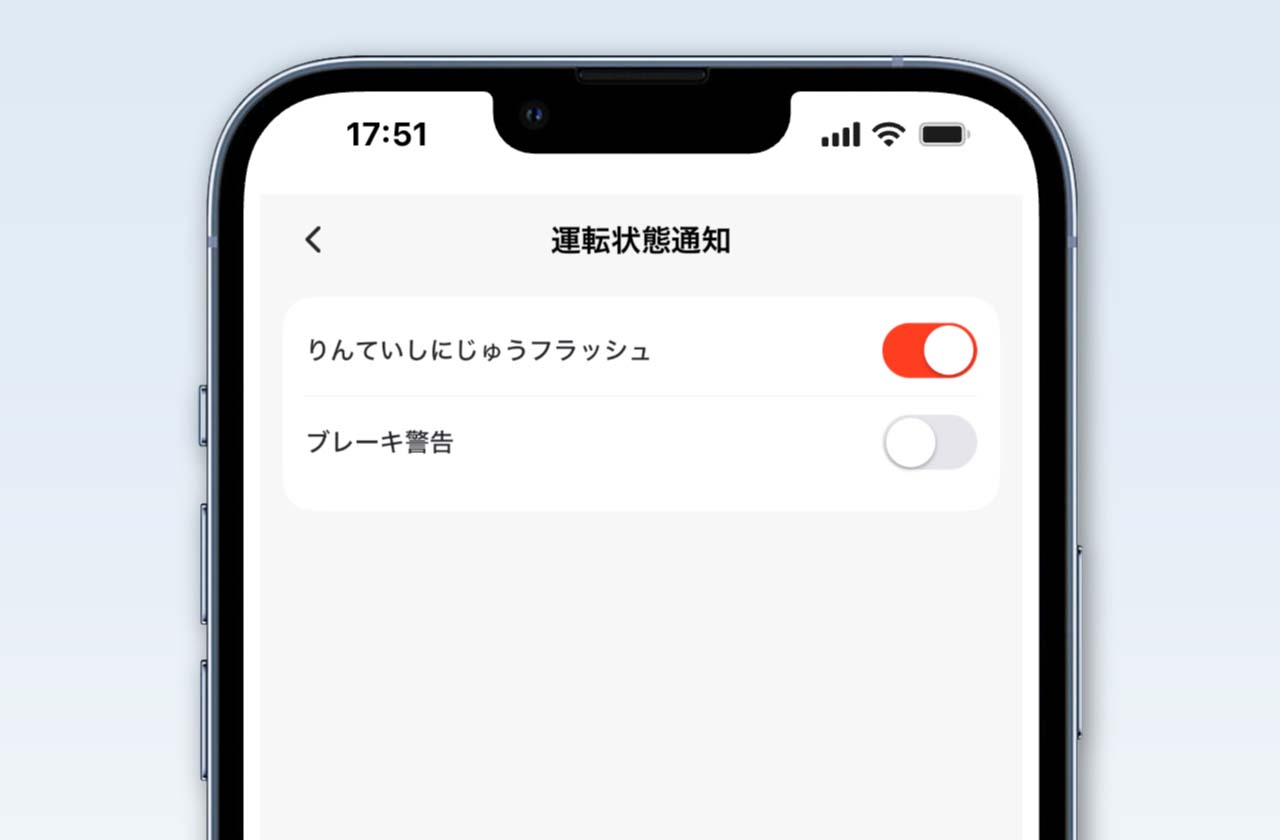Disable りんていしにじゅうフラッシュ switch
Screen dimensions: 1280x840
(928, 350)
